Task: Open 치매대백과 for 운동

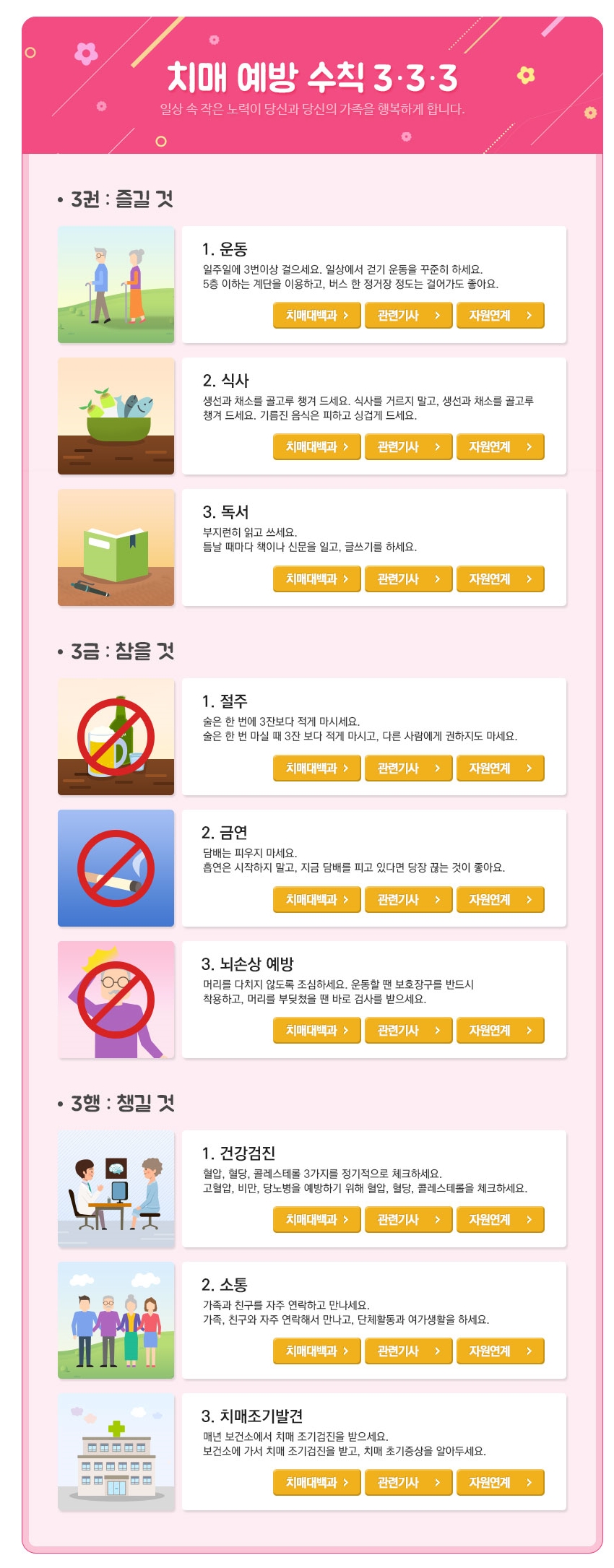Action: coord(316,316)
